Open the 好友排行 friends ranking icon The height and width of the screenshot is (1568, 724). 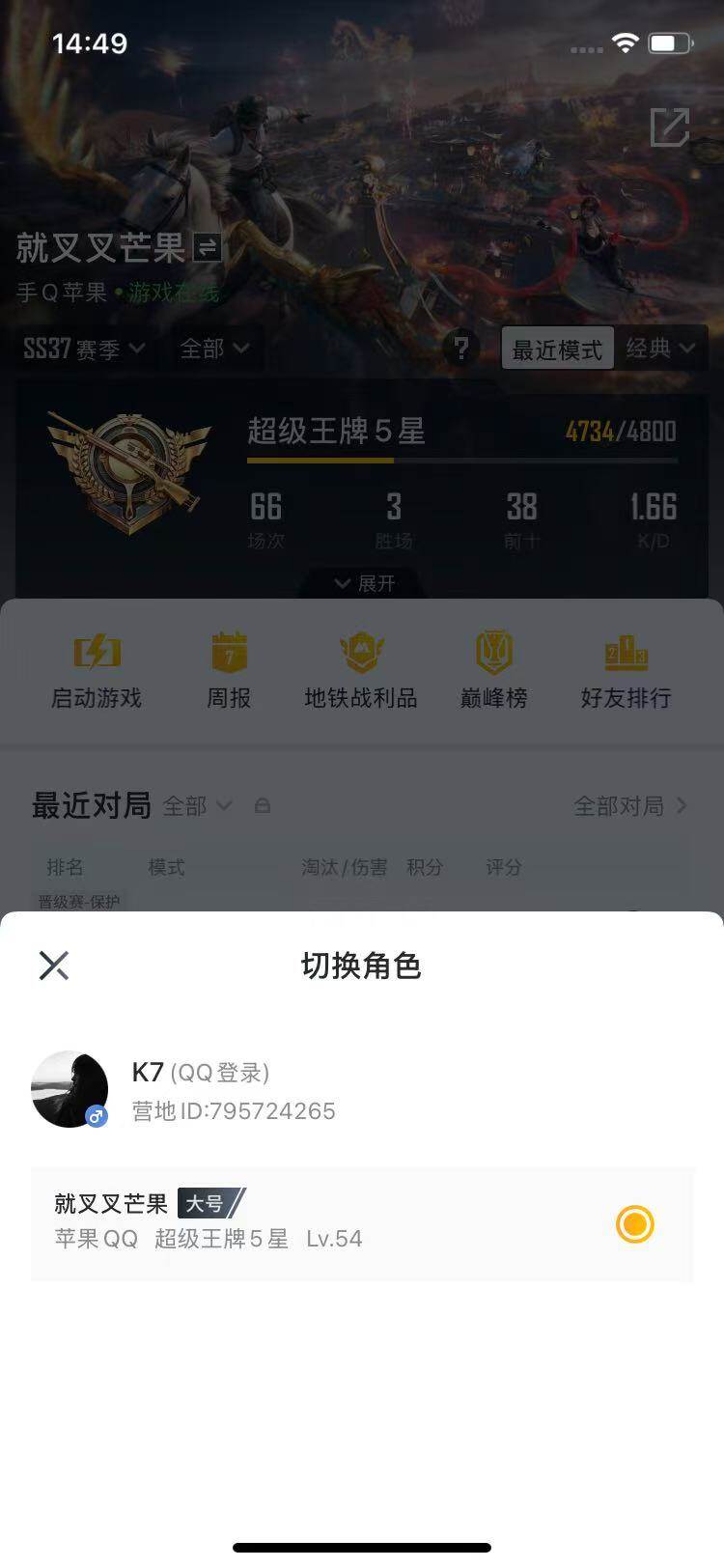[626, 666]
